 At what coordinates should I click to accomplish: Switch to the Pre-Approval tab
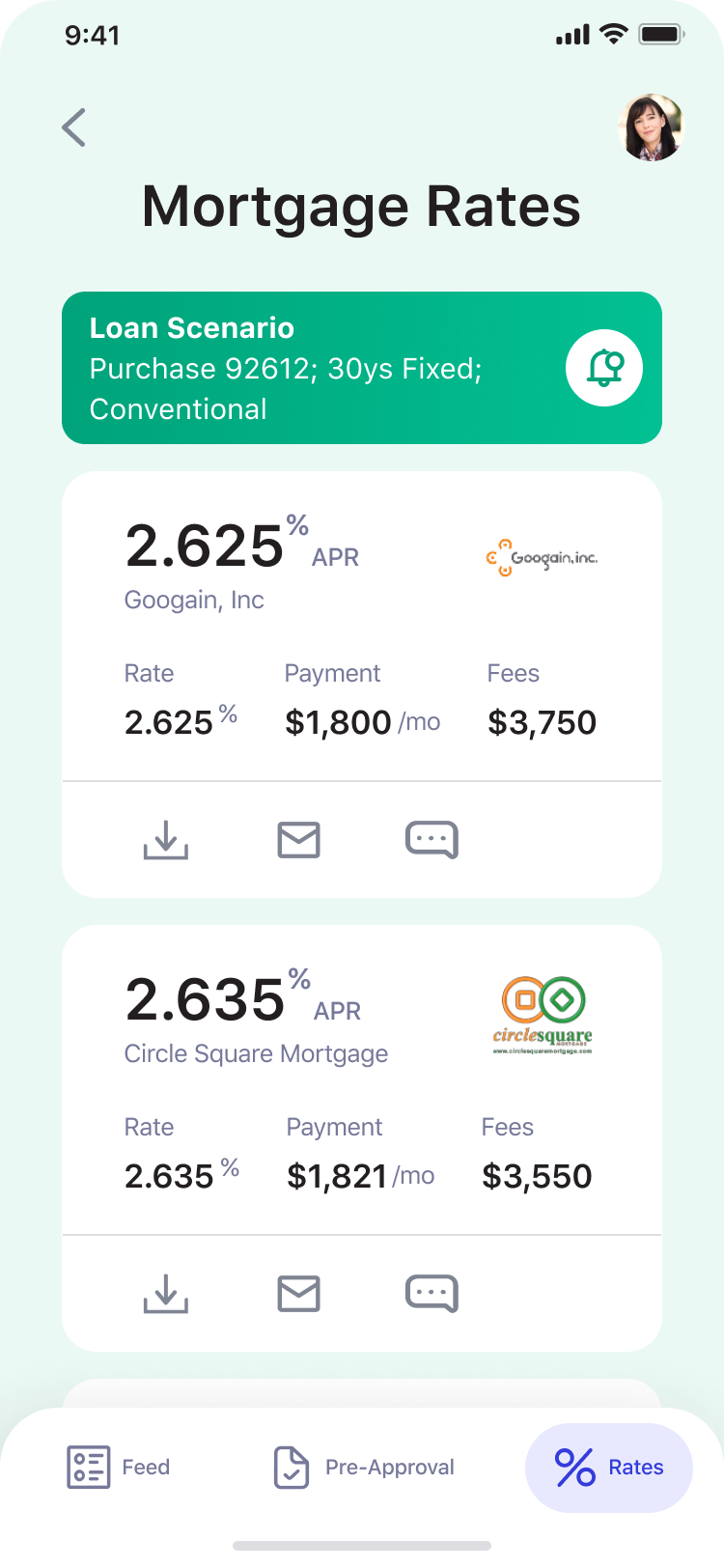pos(364,1468)
